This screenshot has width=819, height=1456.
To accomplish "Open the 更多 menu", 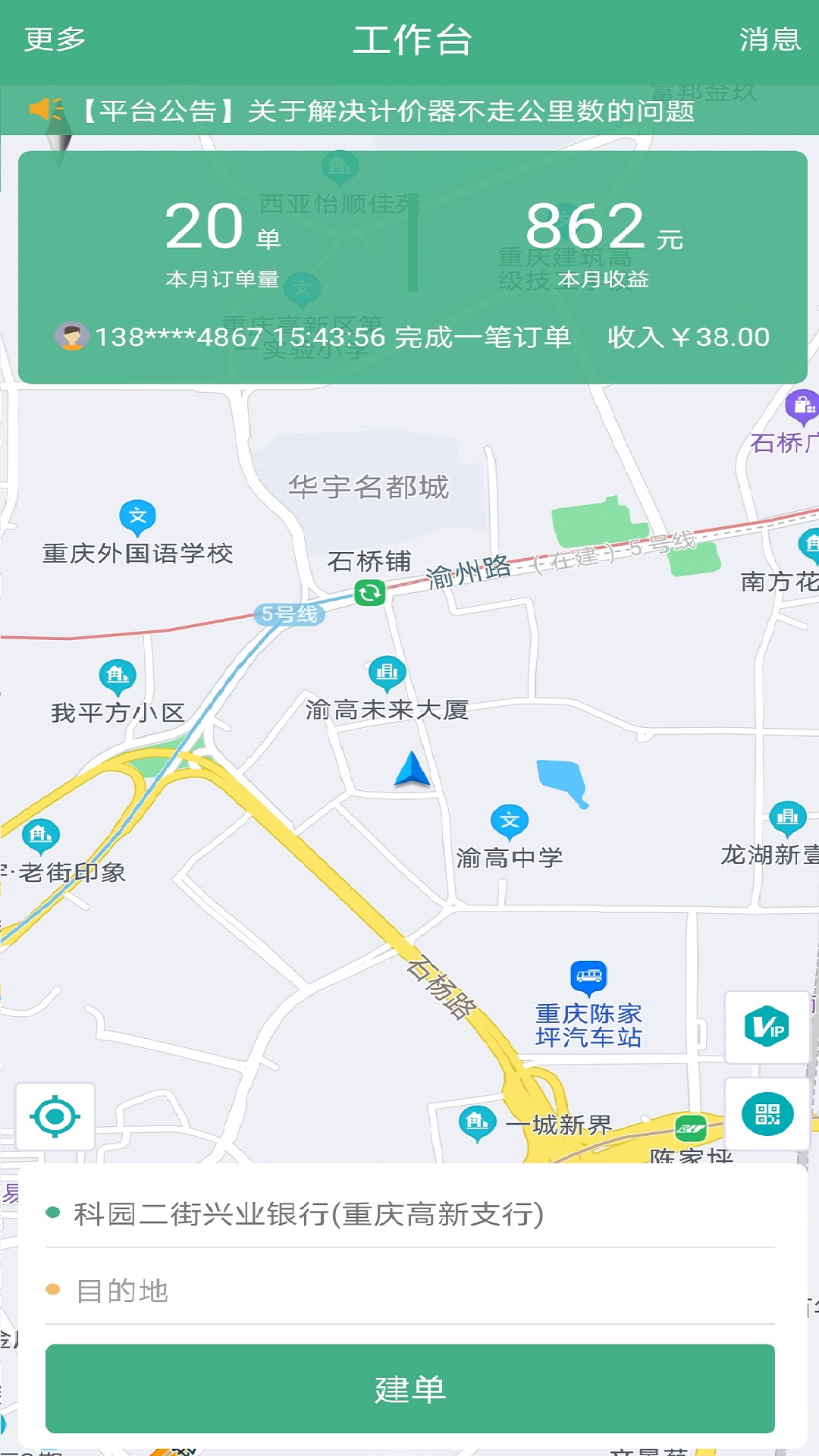I will 55,39.
